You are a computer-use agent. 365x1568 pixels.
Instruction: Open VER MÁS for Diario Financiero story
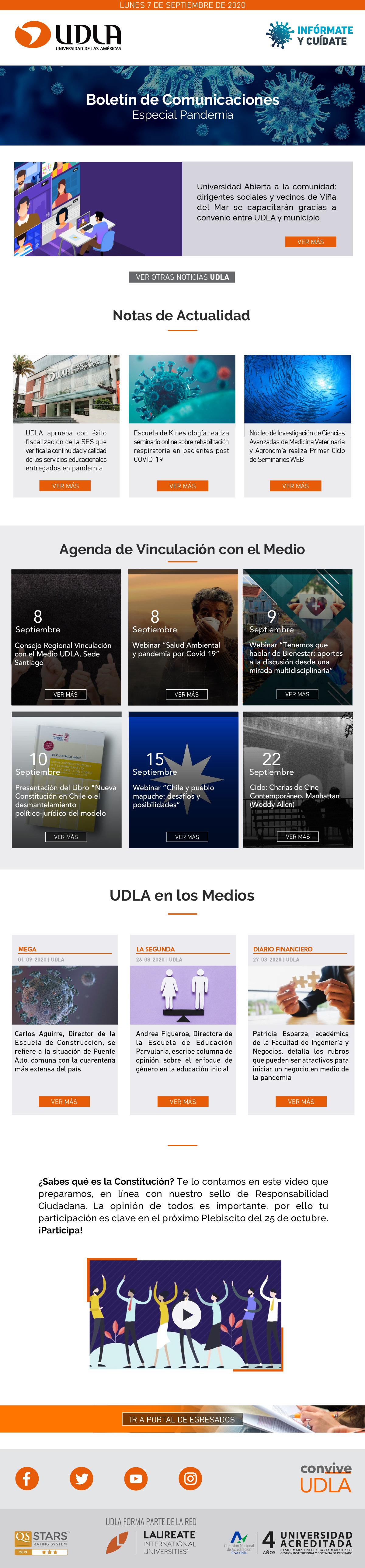coord(301,1101)
